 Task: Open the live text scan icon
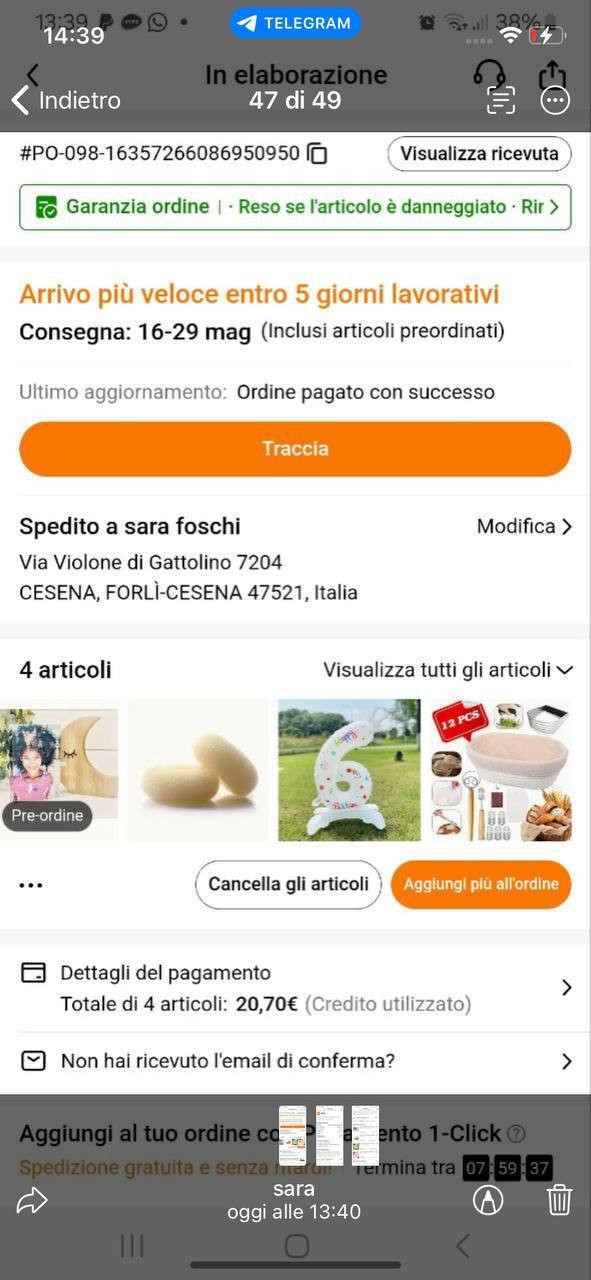point(501,100)
